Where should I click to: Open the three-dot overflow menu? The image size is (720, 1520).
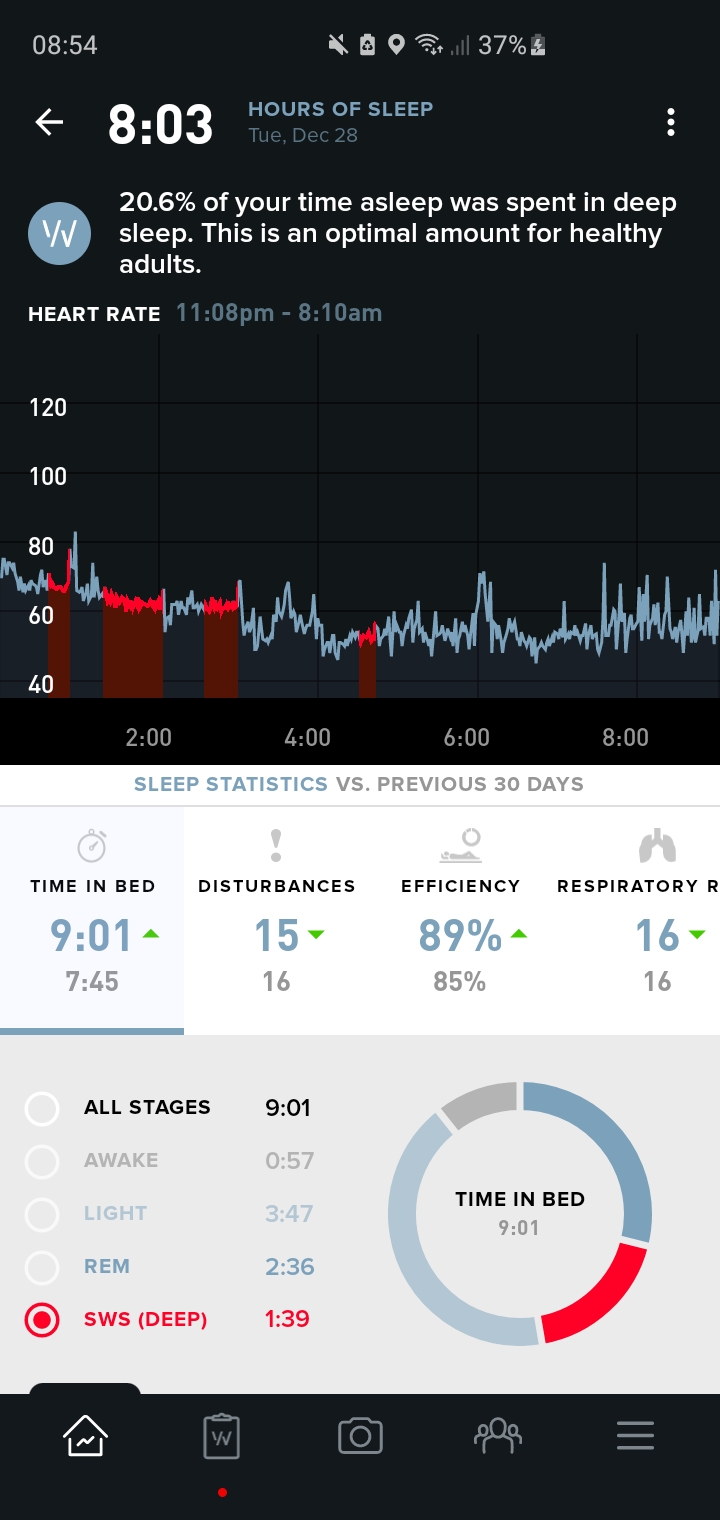click(670, 123)
